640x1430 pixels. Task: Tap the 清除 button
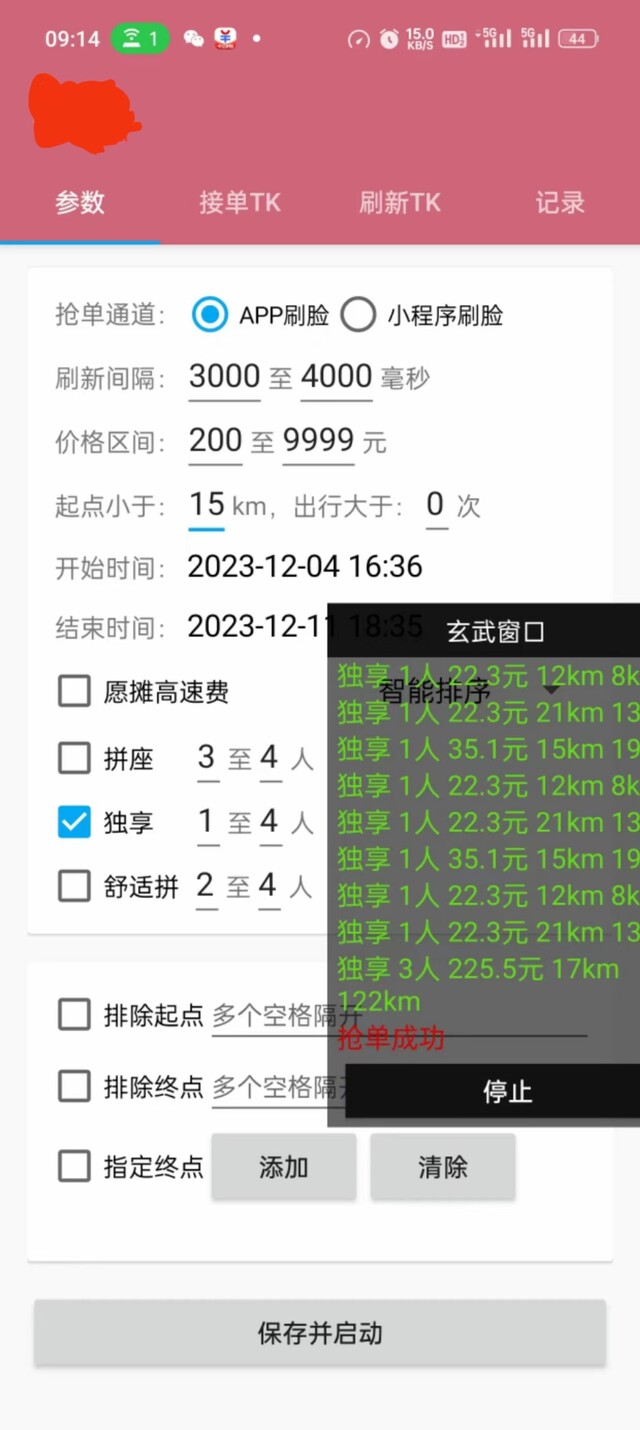click(x=443, y=1167)
